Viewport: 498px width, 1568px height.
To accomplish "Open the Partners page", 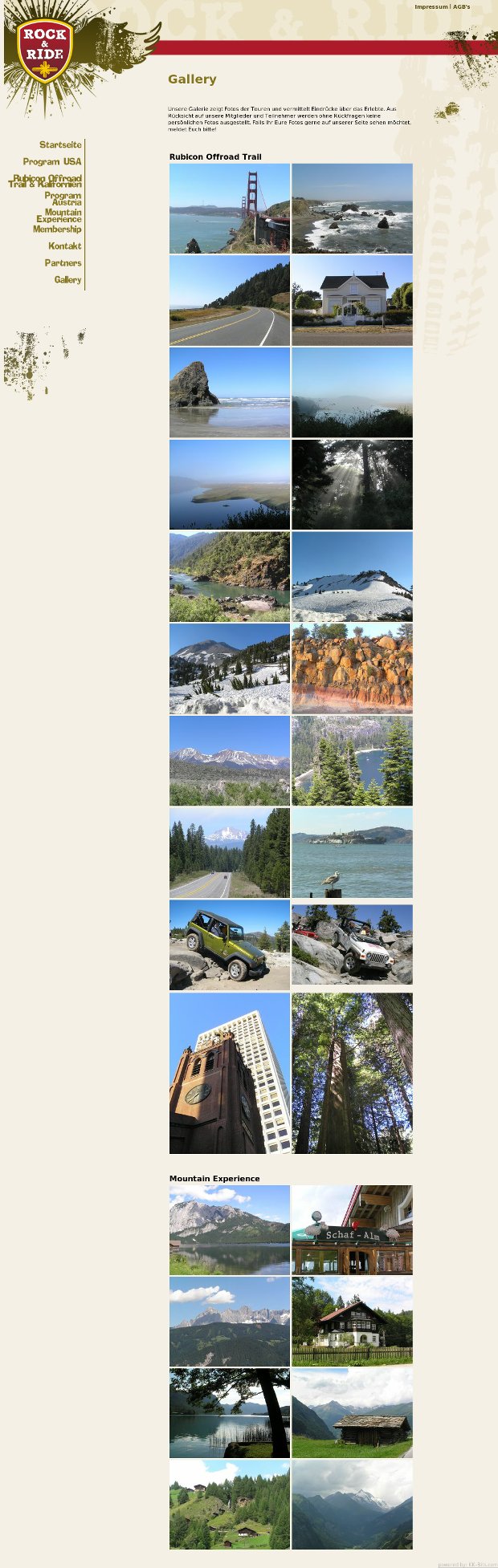I will click(63, 262).
